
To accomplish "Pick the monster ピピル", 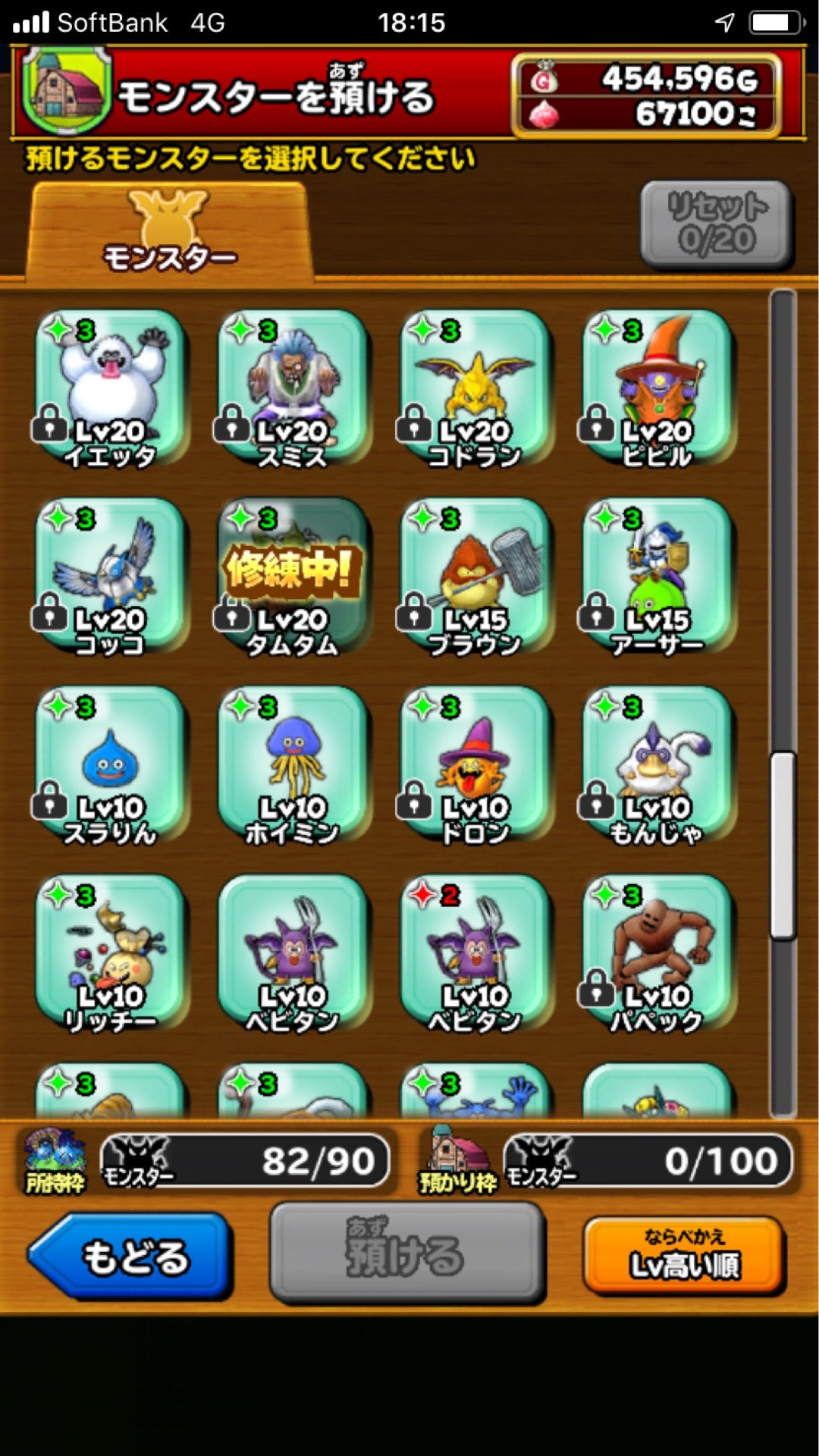I will (657, 388).
